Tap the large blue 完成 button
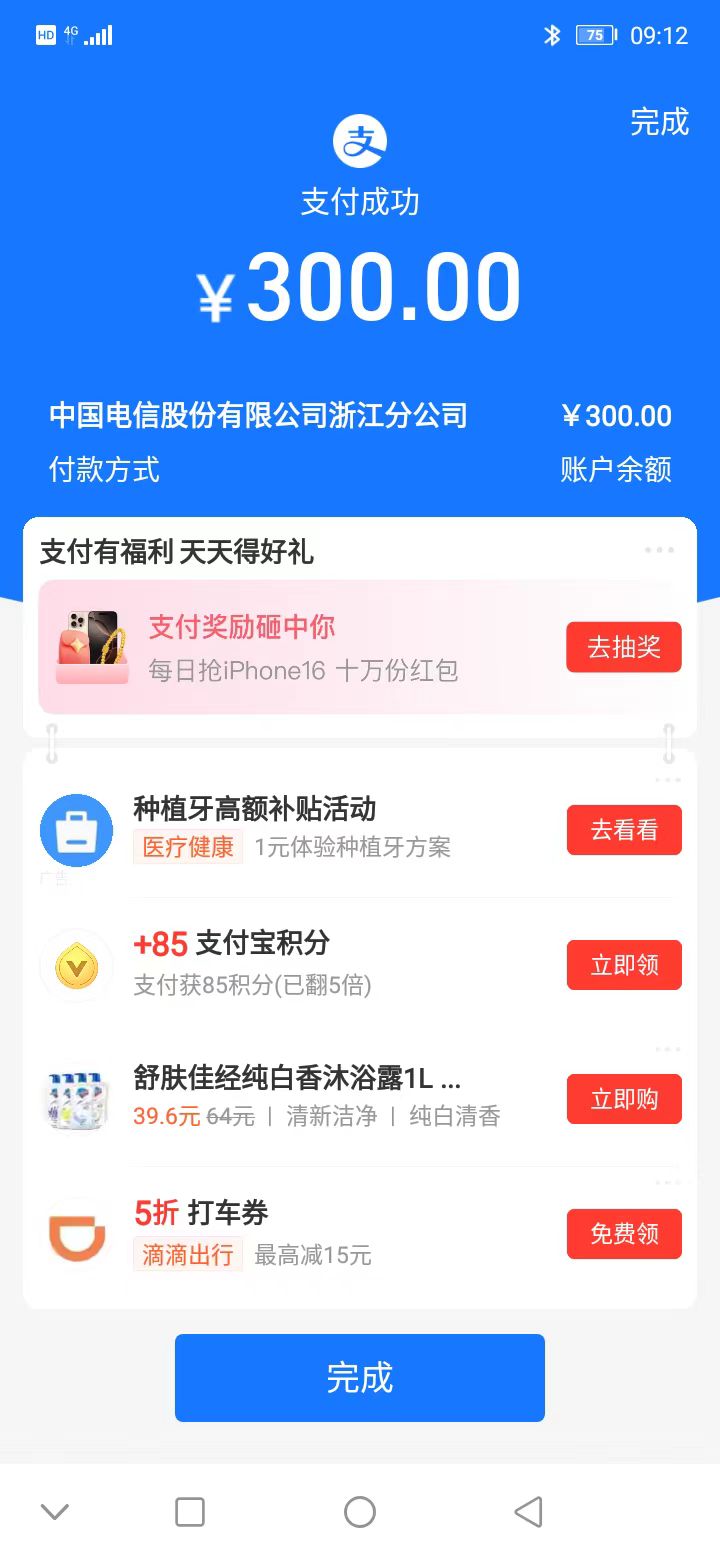Viewport: 720px width, 1560px height. click(360, 1377)
